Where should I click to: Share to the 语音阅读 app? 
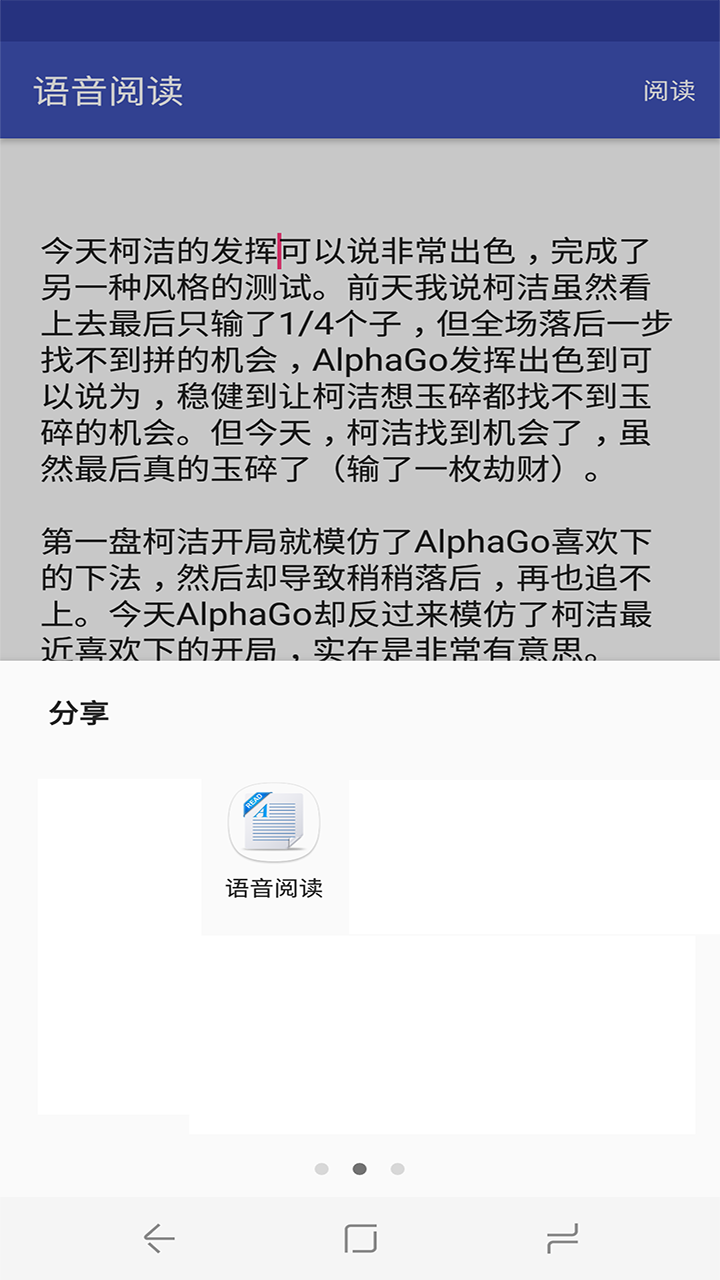pos(274,842)
